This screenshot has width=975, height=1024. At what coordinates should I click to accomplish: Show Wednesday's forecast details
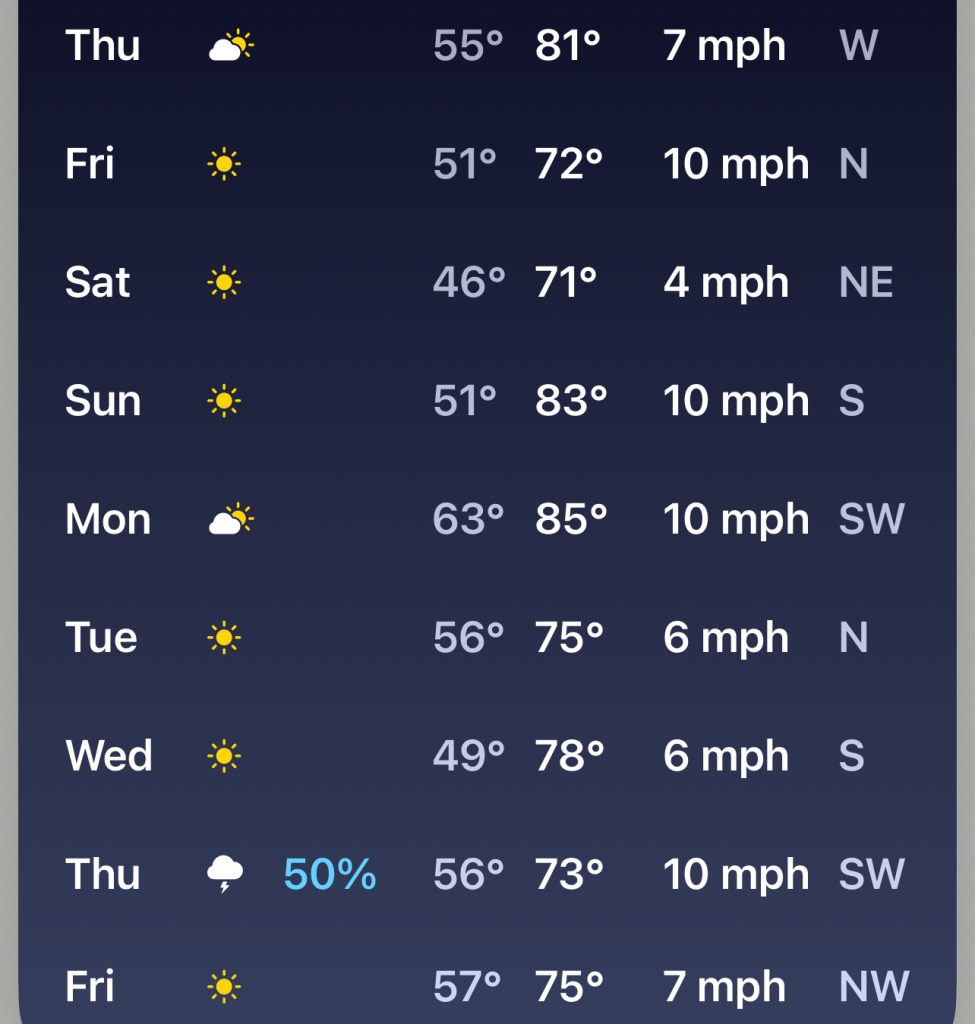[487, 756]
